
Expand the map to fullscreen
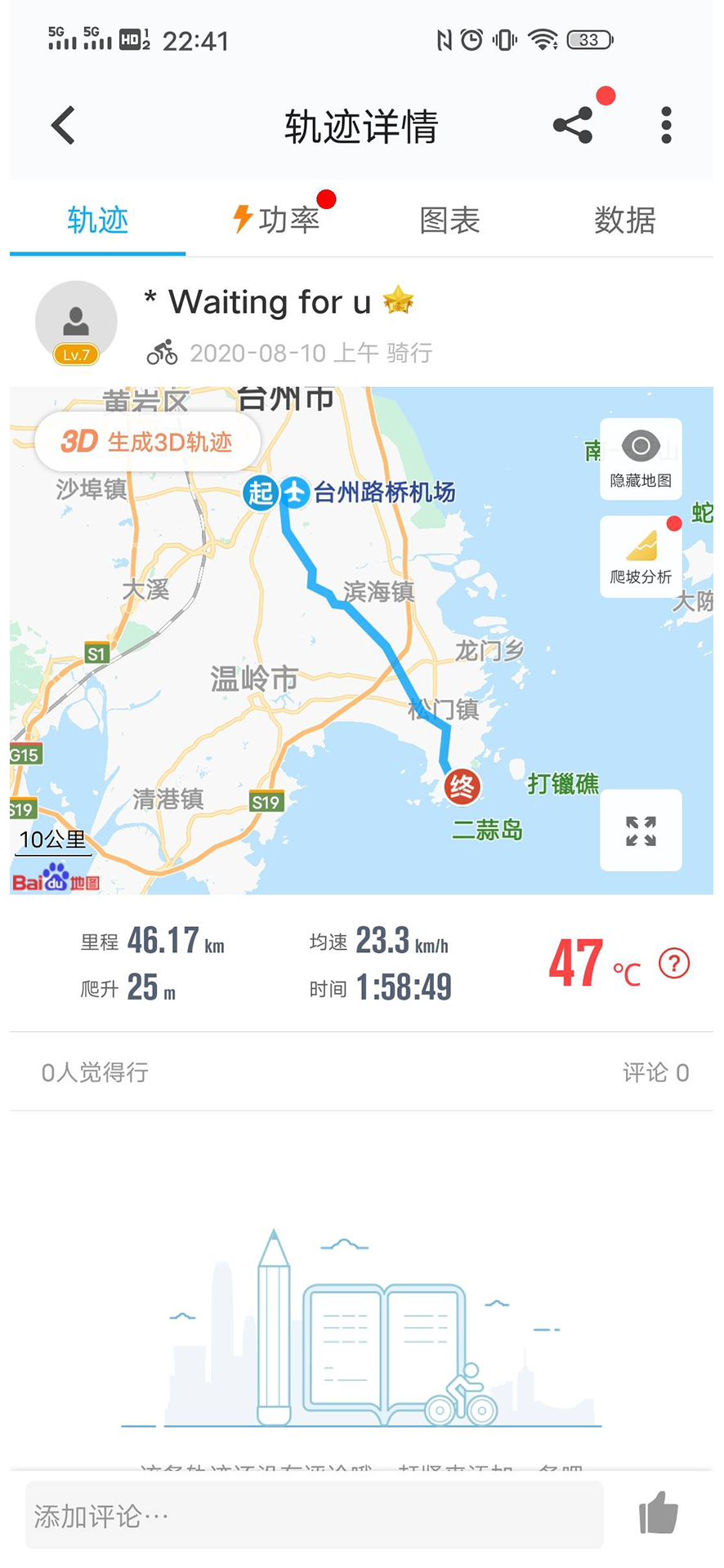pos(641,831)
